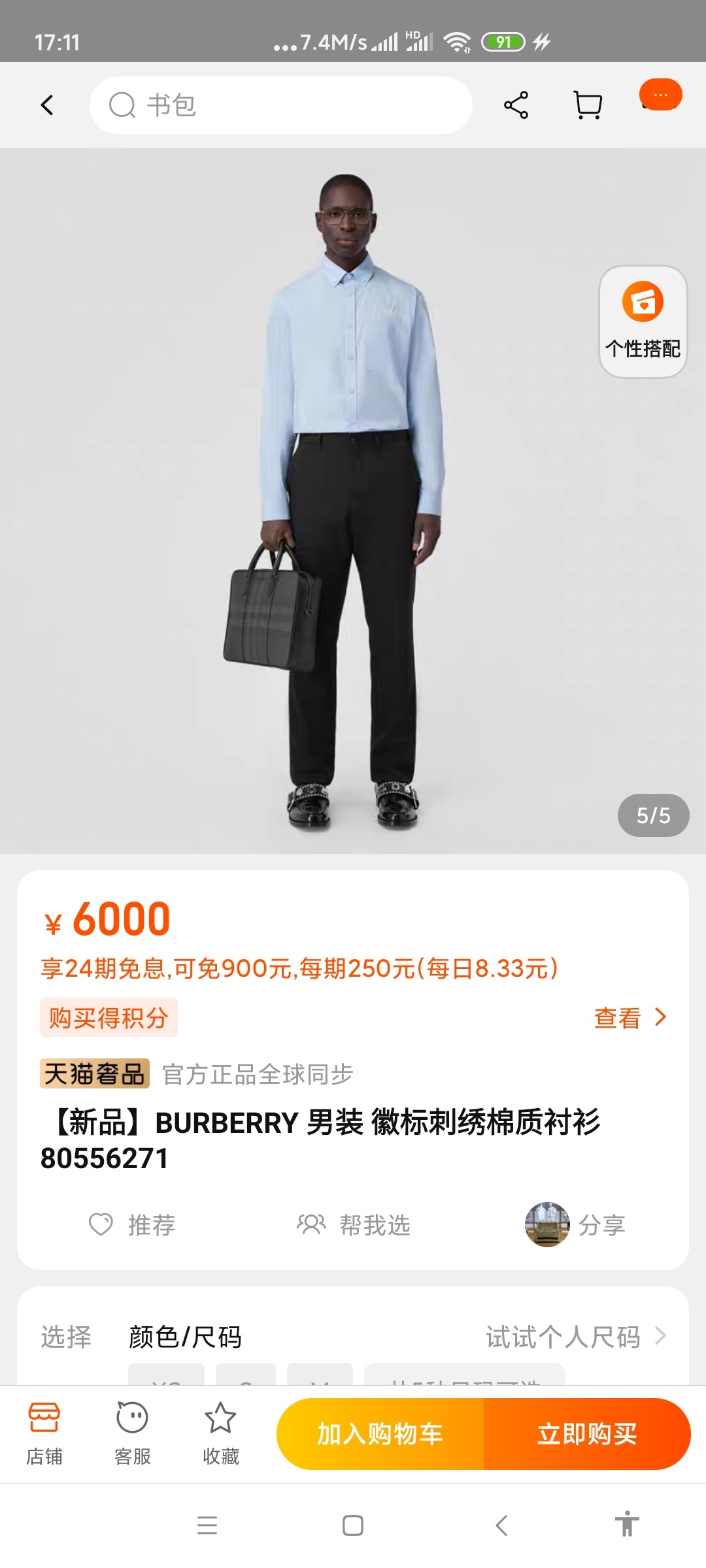
Task: Tap 帮我选 to ask for help
Action: point(354,1225)
